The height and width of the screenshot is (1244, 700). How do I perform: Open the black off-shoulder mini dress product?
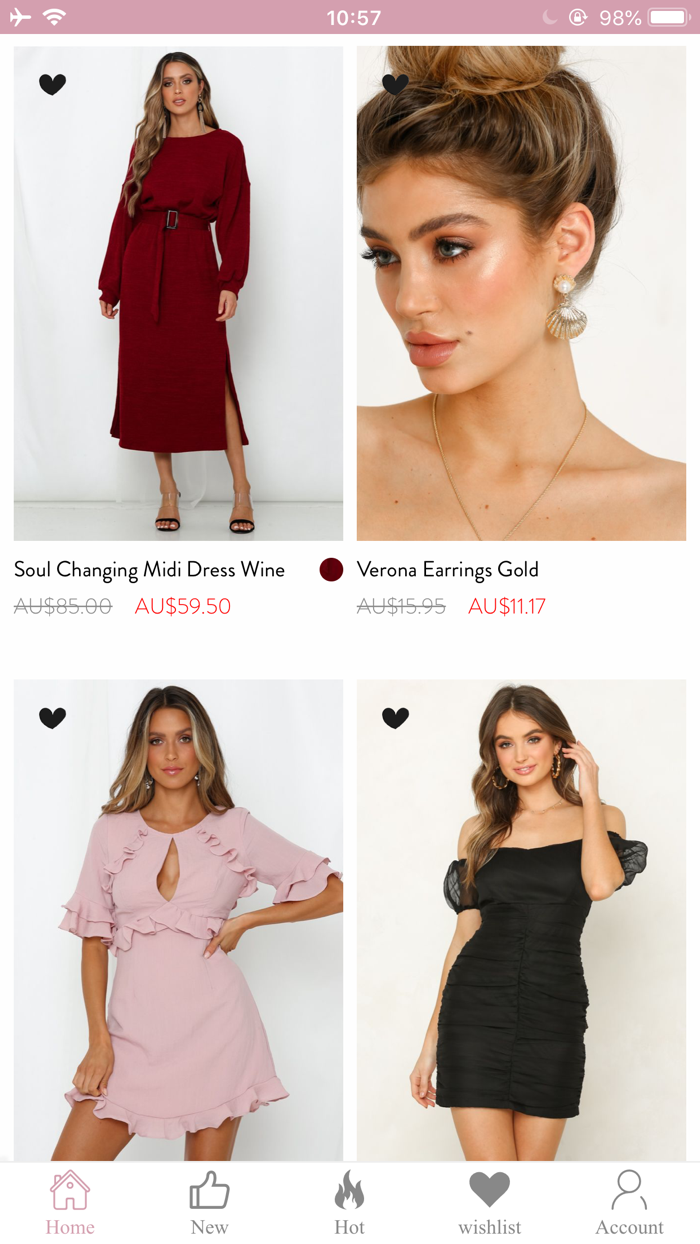[521, 920]
